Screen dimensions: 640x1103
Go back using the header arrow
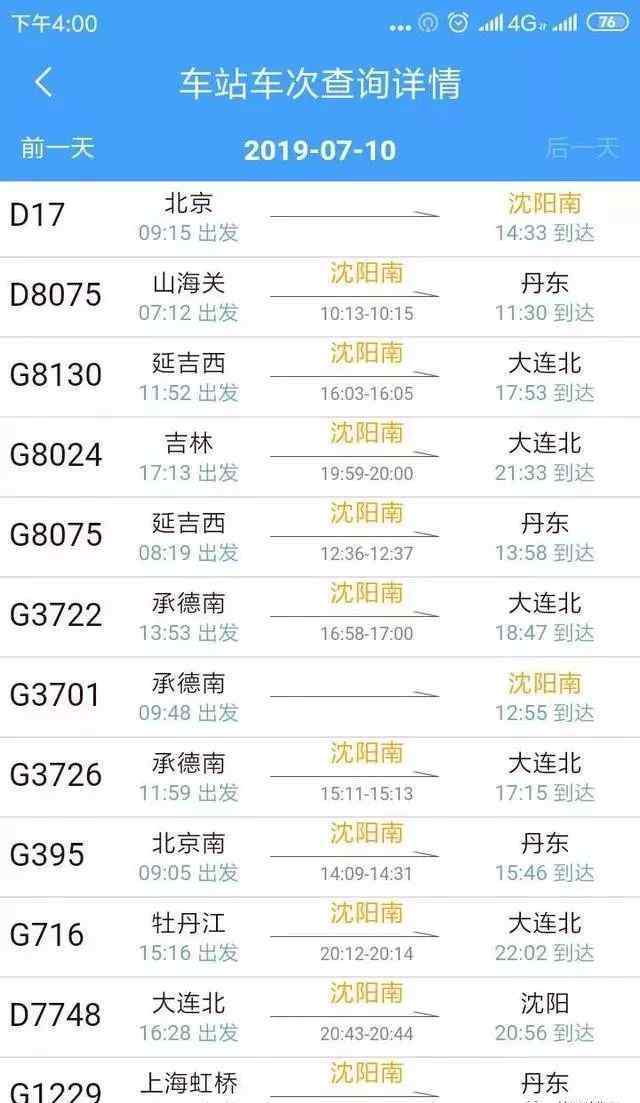pyautogui.click(x=44, y=83)
